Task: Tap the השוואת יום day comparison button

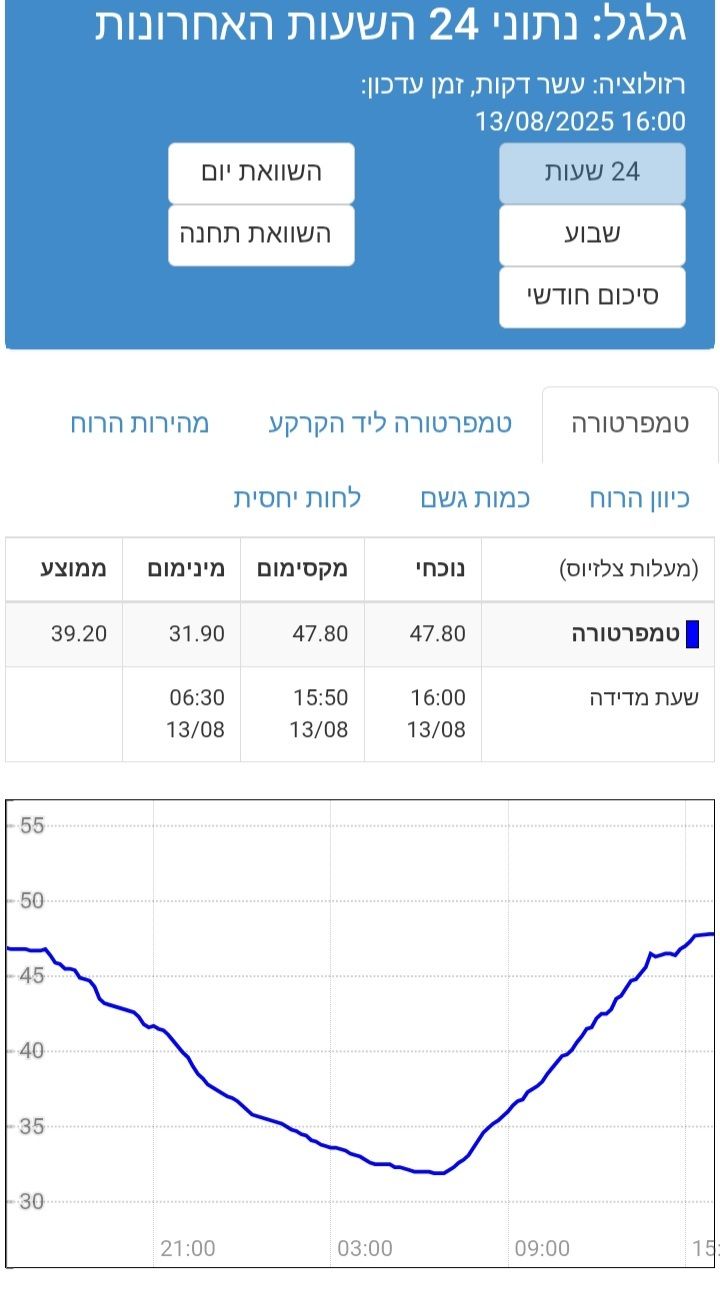Action: coord(261,172)
